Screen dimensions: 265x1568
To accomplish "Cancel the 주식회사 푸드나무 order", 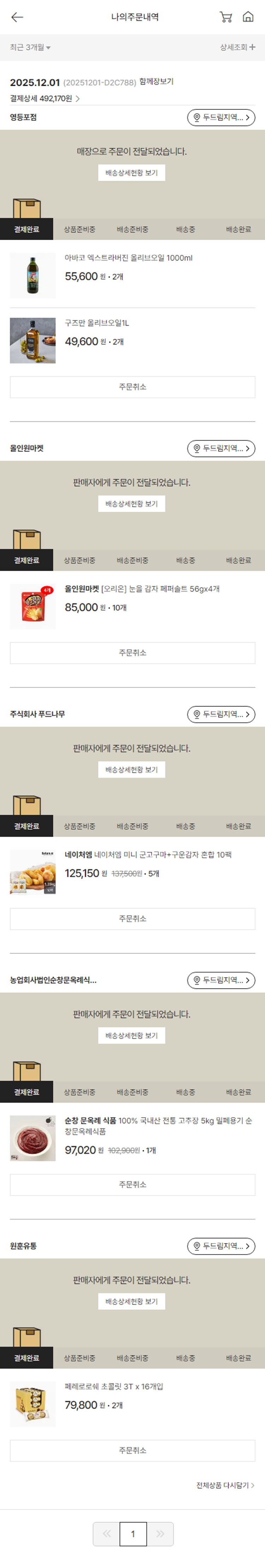I will (132, 919).
